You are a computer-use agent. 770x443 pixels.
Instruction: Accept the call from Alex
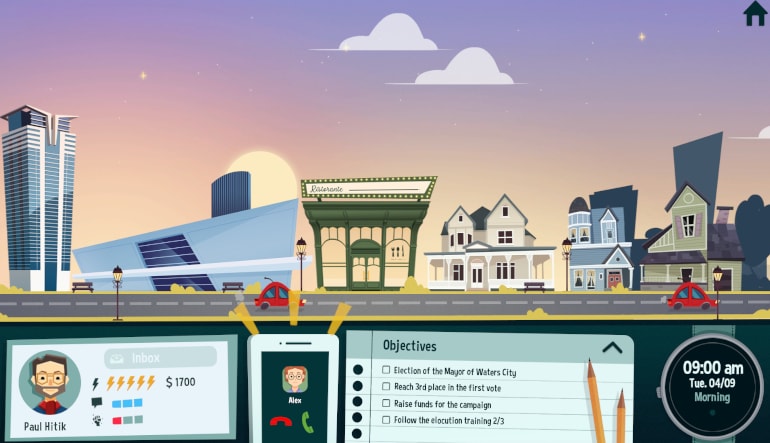coord(308,421)
